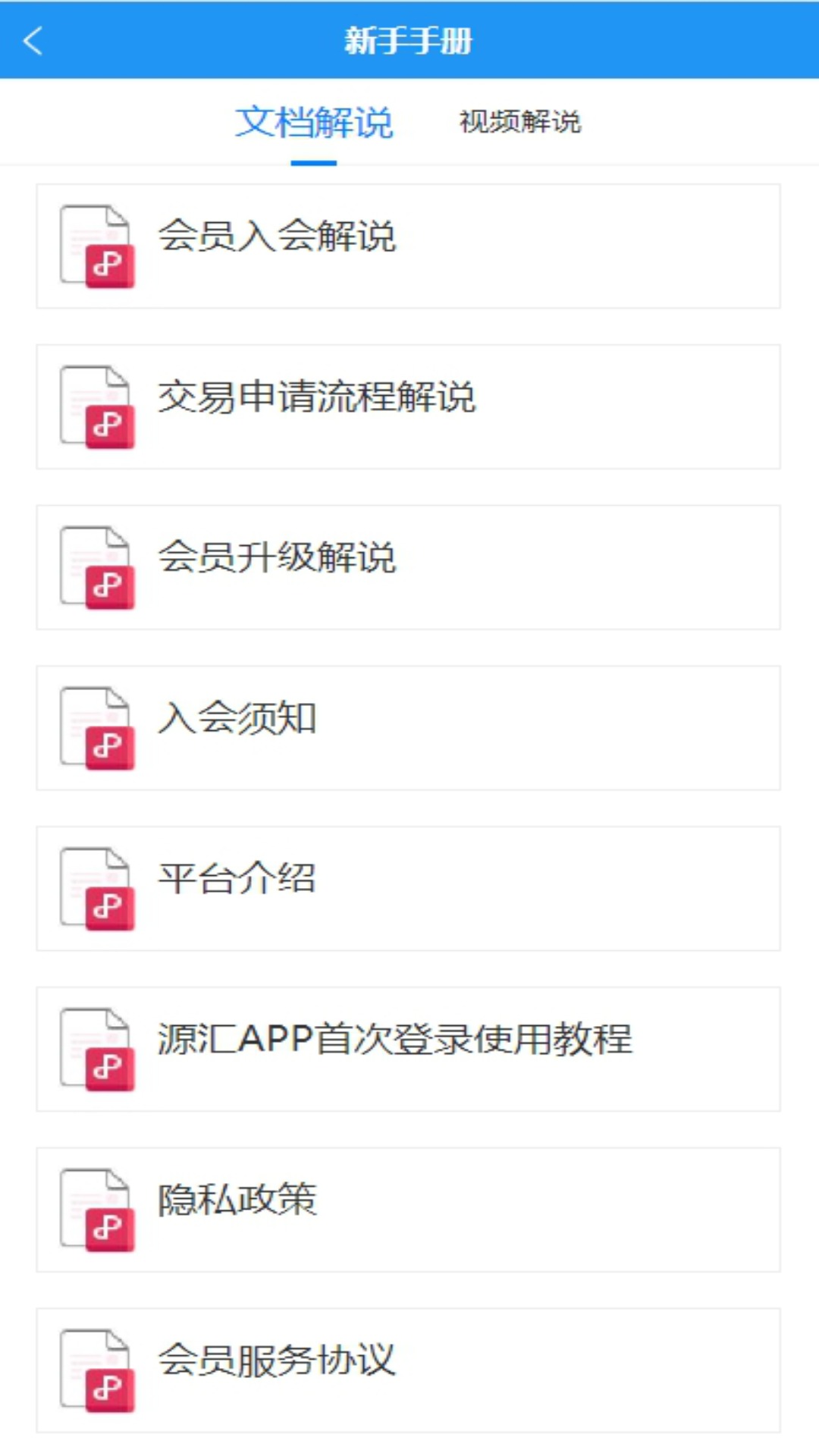Open the 会员入会解说 document
Viewport: 819px width, 1456px height.
278,237
